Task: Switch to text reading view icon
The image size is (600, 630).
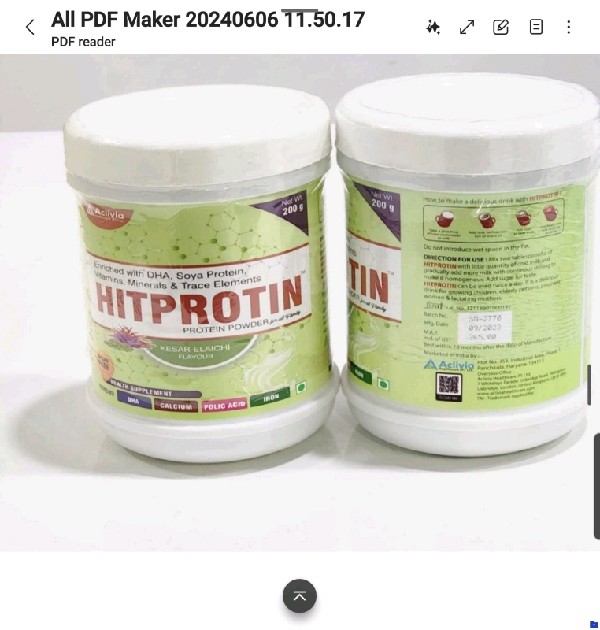Action: 535,27
